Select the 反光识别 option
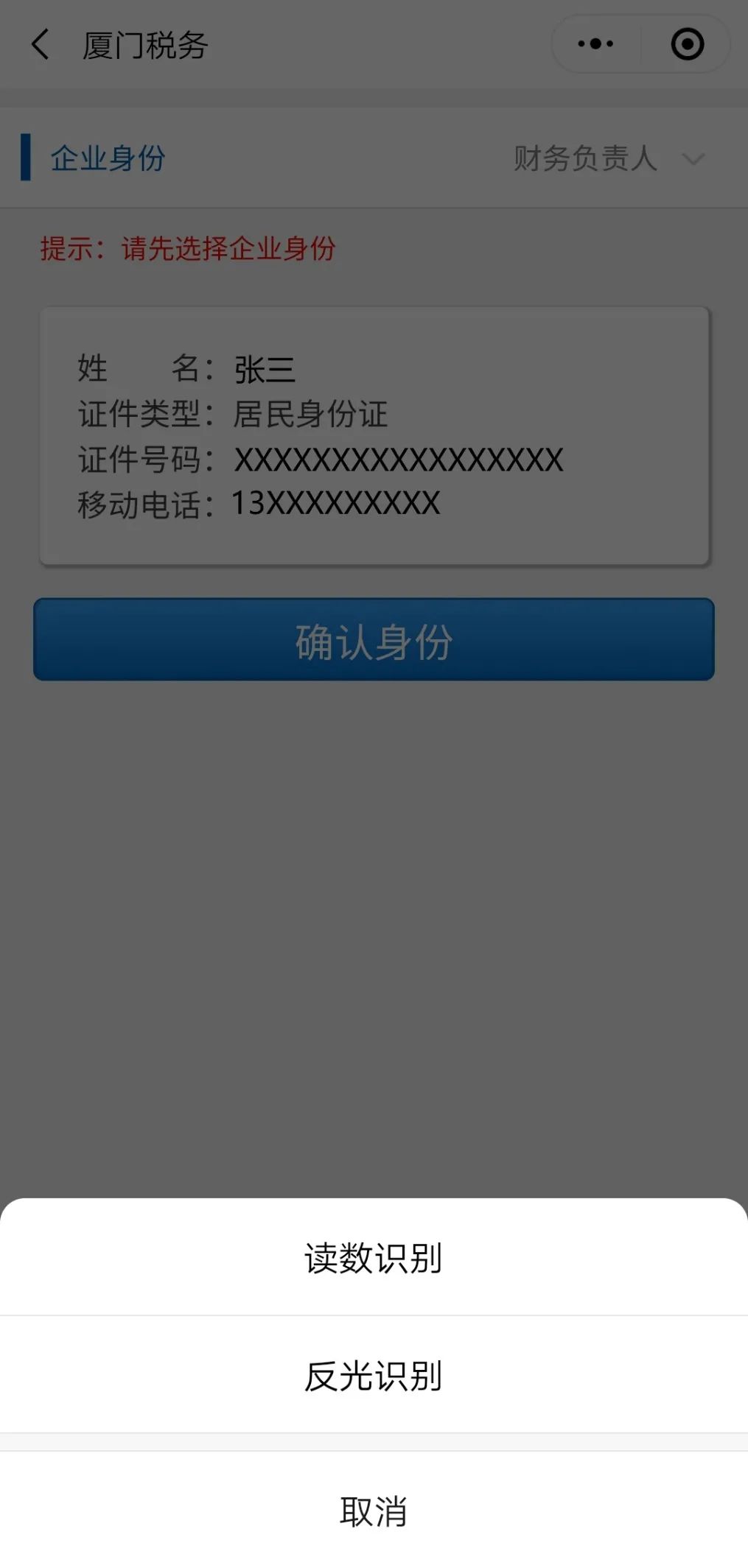Viewport: 748px width, 1568px height. (374, 1375)
